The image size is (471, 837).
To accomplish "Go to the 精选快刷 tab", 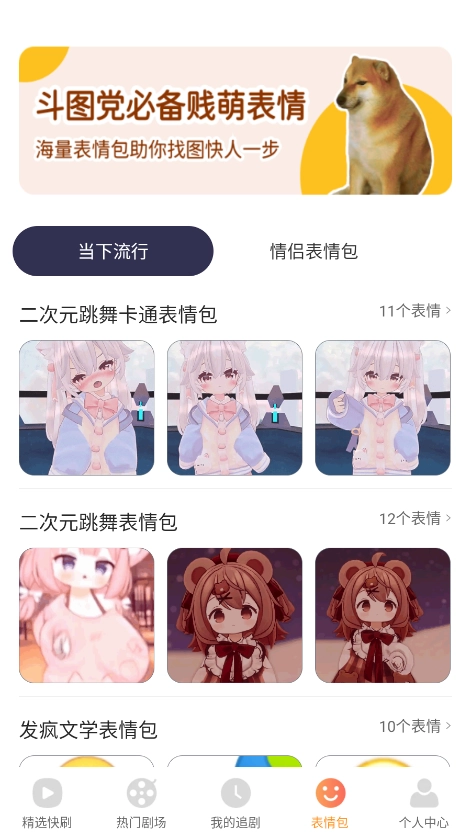I will [47, 803].
